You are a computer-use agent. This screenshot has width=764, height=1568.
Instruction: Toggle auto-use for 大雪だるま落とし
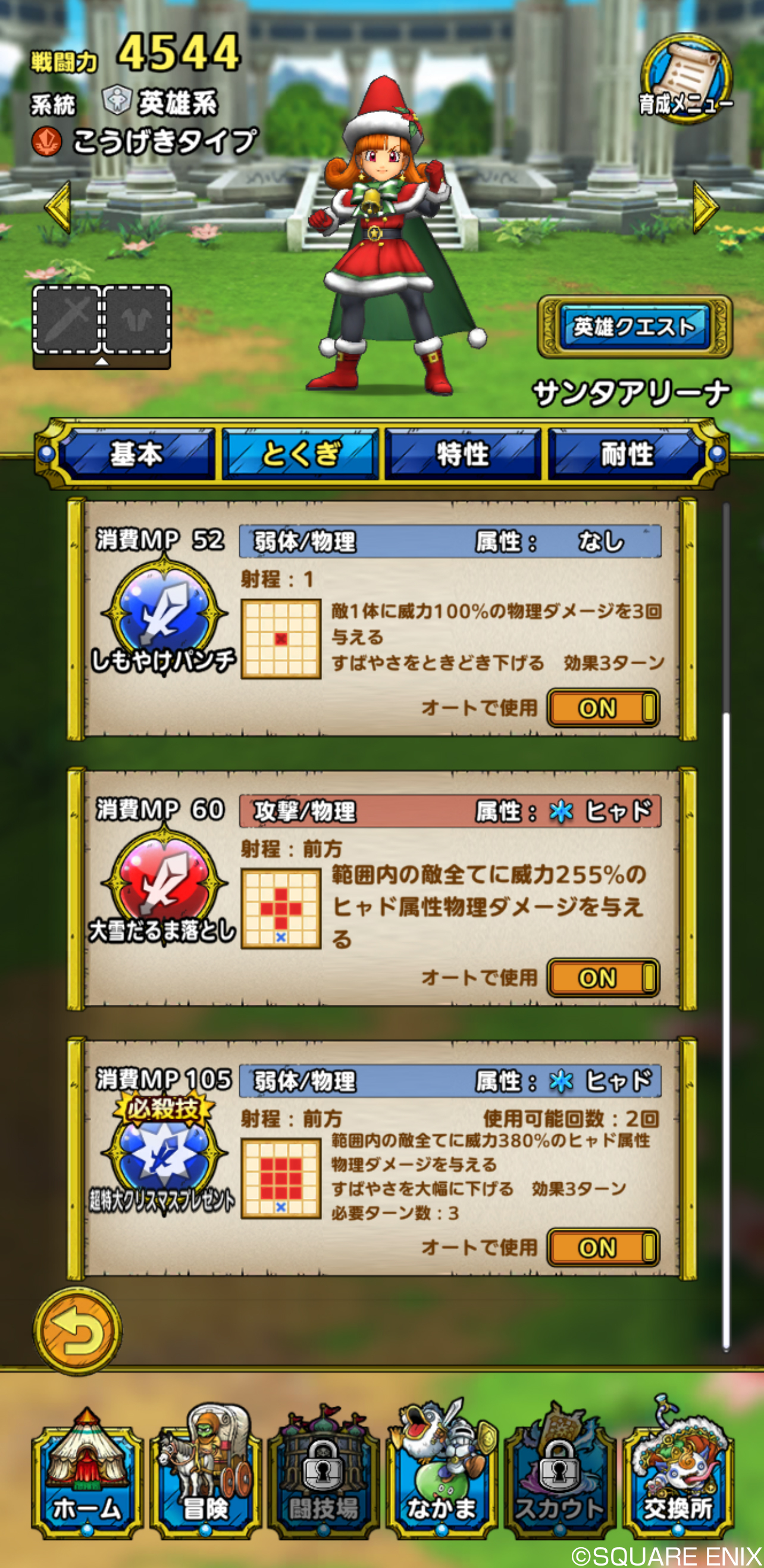(x=602, y=977)
